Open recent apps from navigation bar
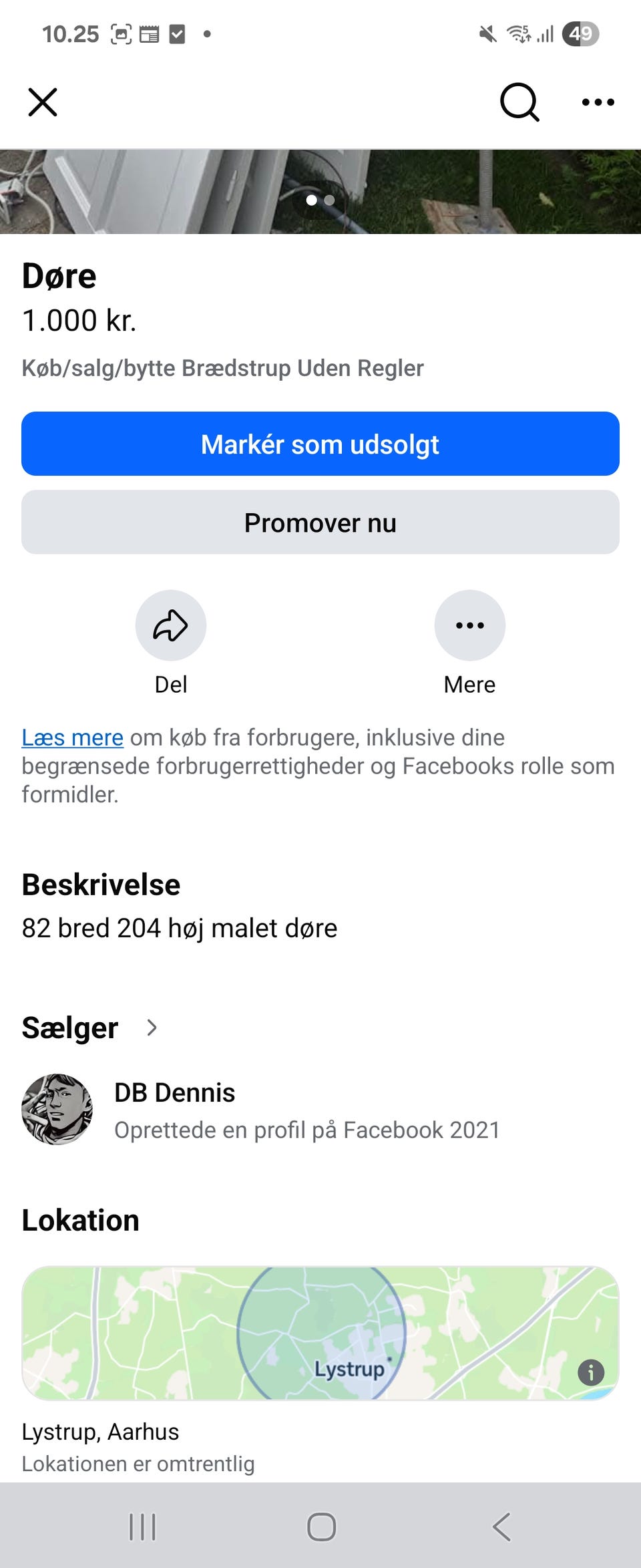This screenshot has height=1568, width=641. click(x=142, y=1527)
